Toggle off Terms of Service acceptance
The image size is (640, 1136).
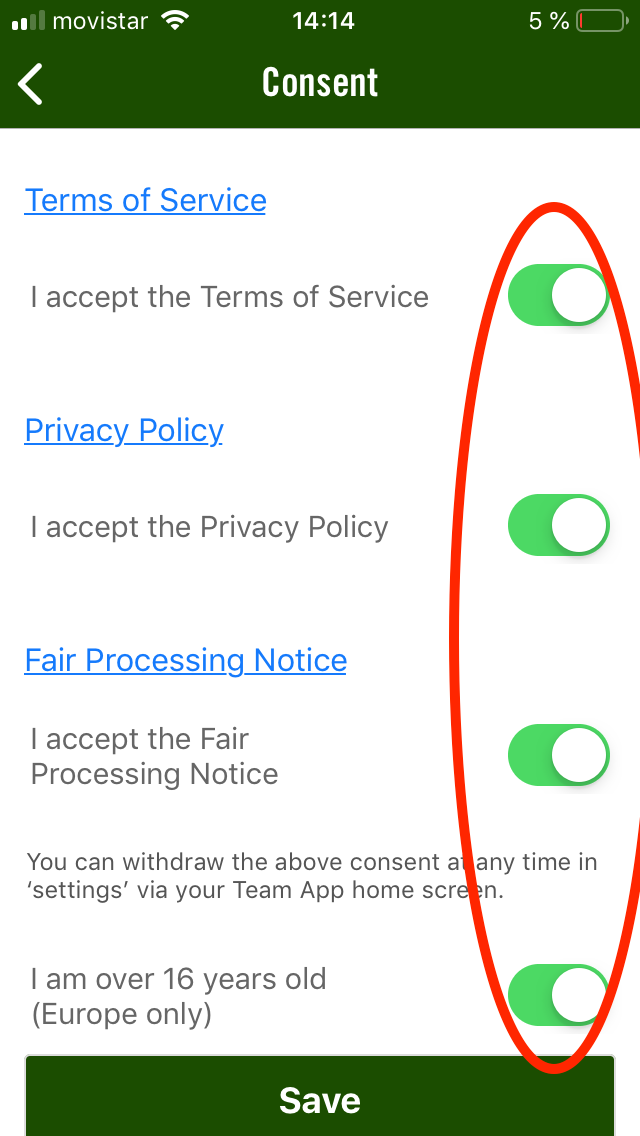pos(558,296)
